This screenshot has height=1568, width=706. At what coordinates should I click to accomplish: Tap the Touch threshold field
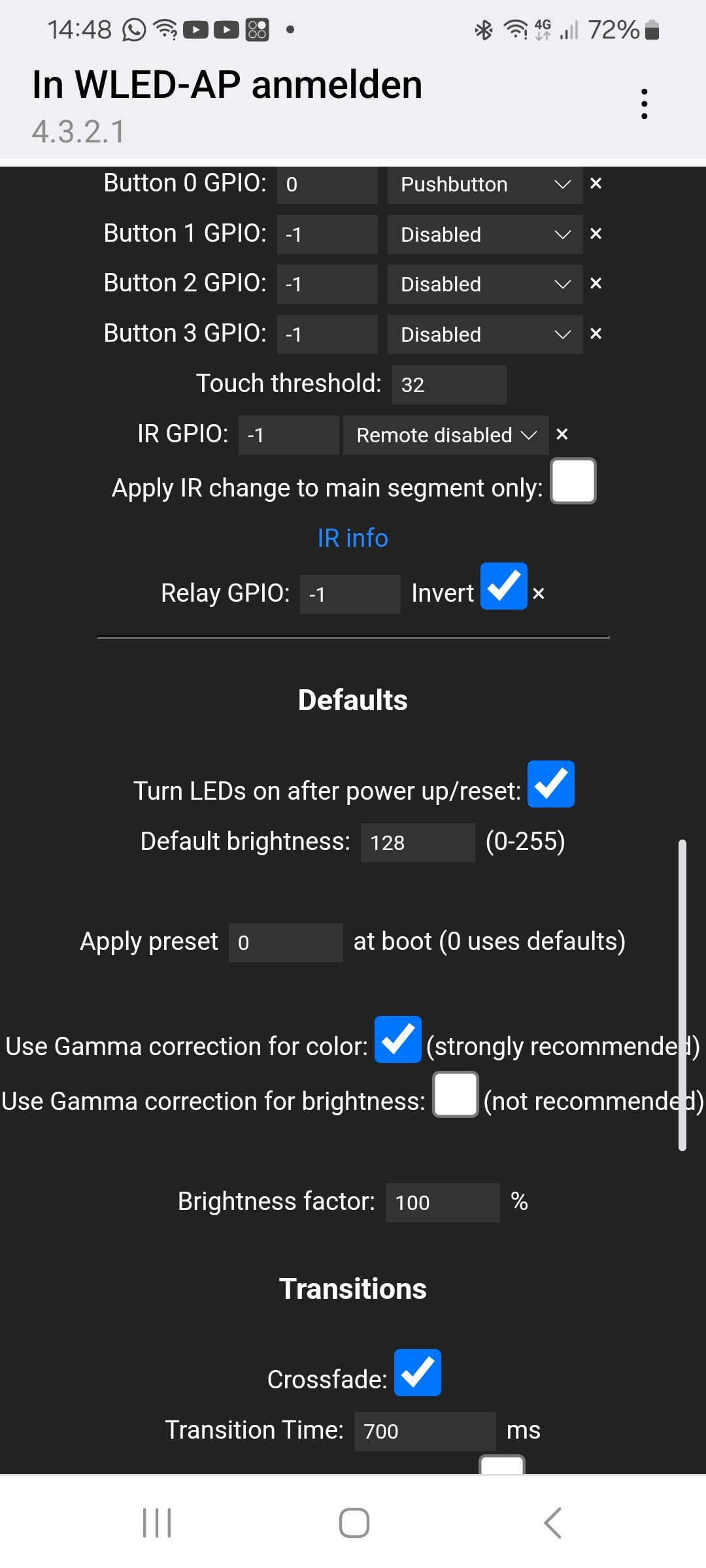click(x=448, y=385)
